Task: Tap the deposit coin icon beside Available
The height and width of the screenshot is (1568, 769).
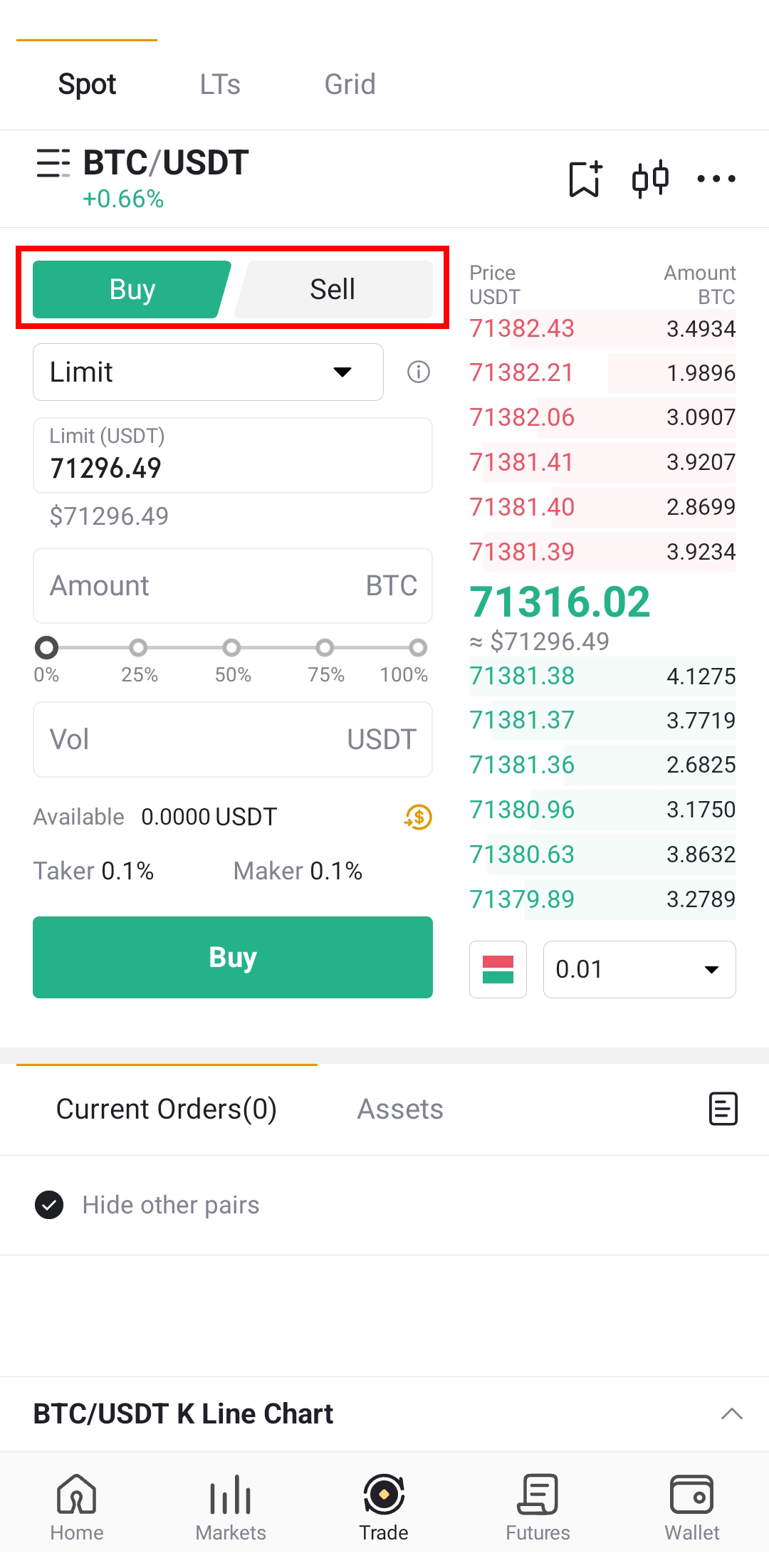Action: pyautogui.click(x=419, y=817)
